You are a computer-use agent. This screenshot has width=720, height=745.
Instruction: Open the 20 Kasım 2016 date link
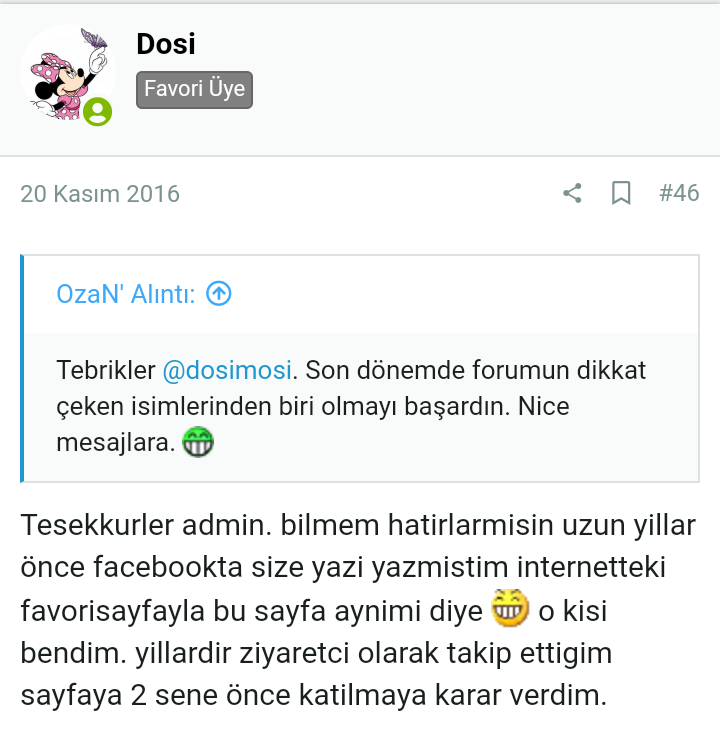(x=100, y=194)
